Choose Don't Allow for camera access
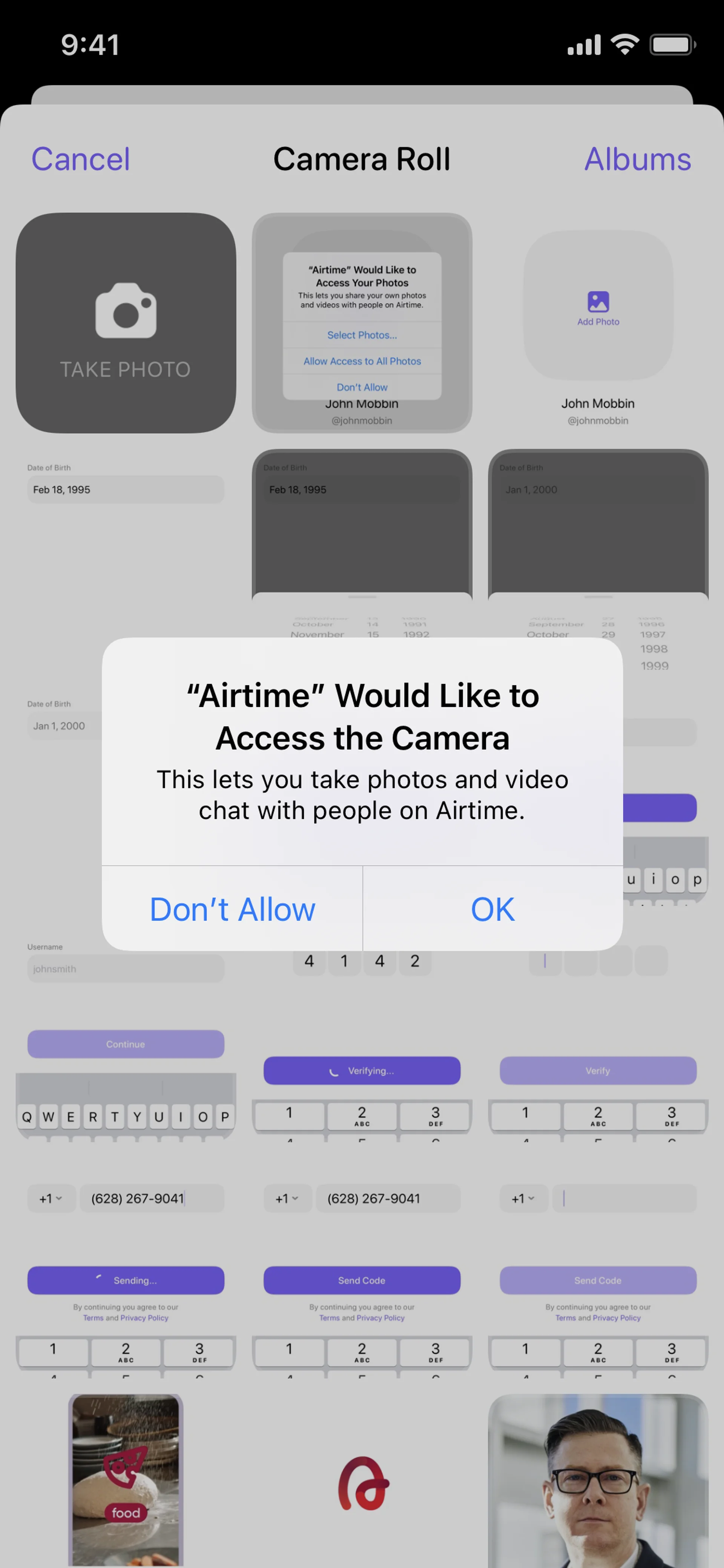The image size is (724, 1568). [x=232, y=909]
